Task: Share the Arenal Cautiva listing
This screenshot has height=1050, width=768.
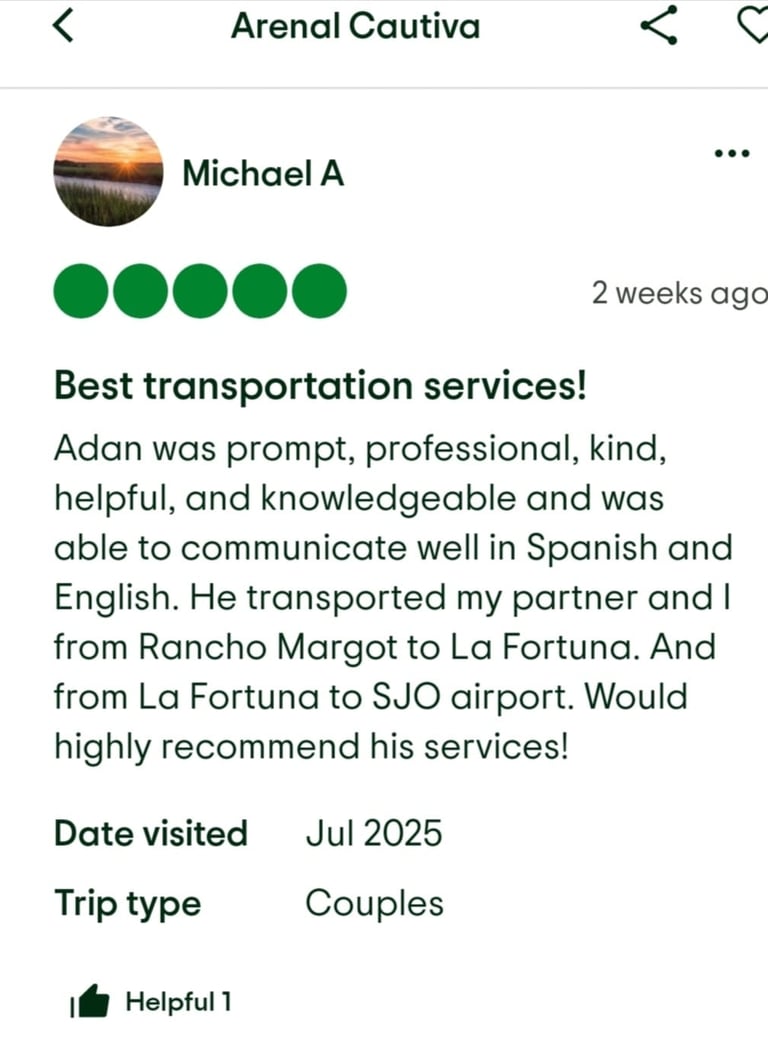Action: (659, 25)
